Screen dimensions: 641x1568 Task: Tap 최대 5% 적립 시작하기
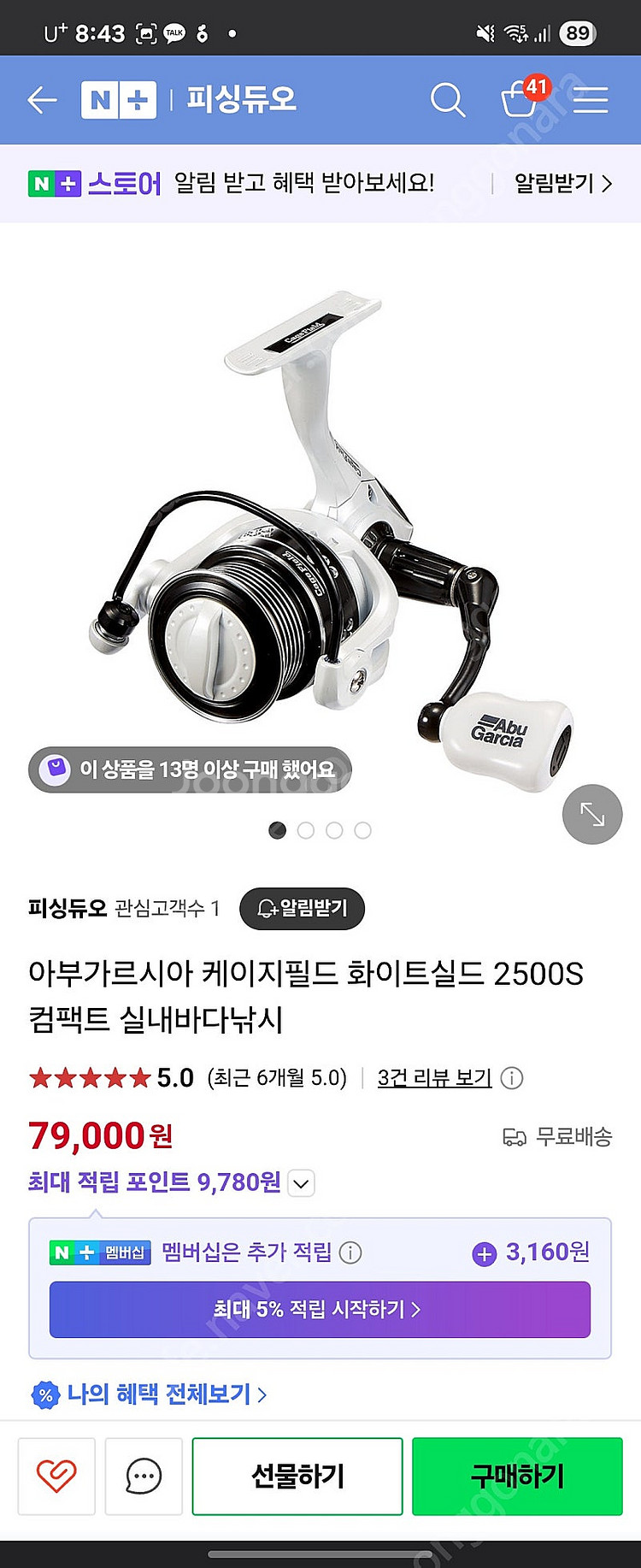click(x=320, y=1309)
